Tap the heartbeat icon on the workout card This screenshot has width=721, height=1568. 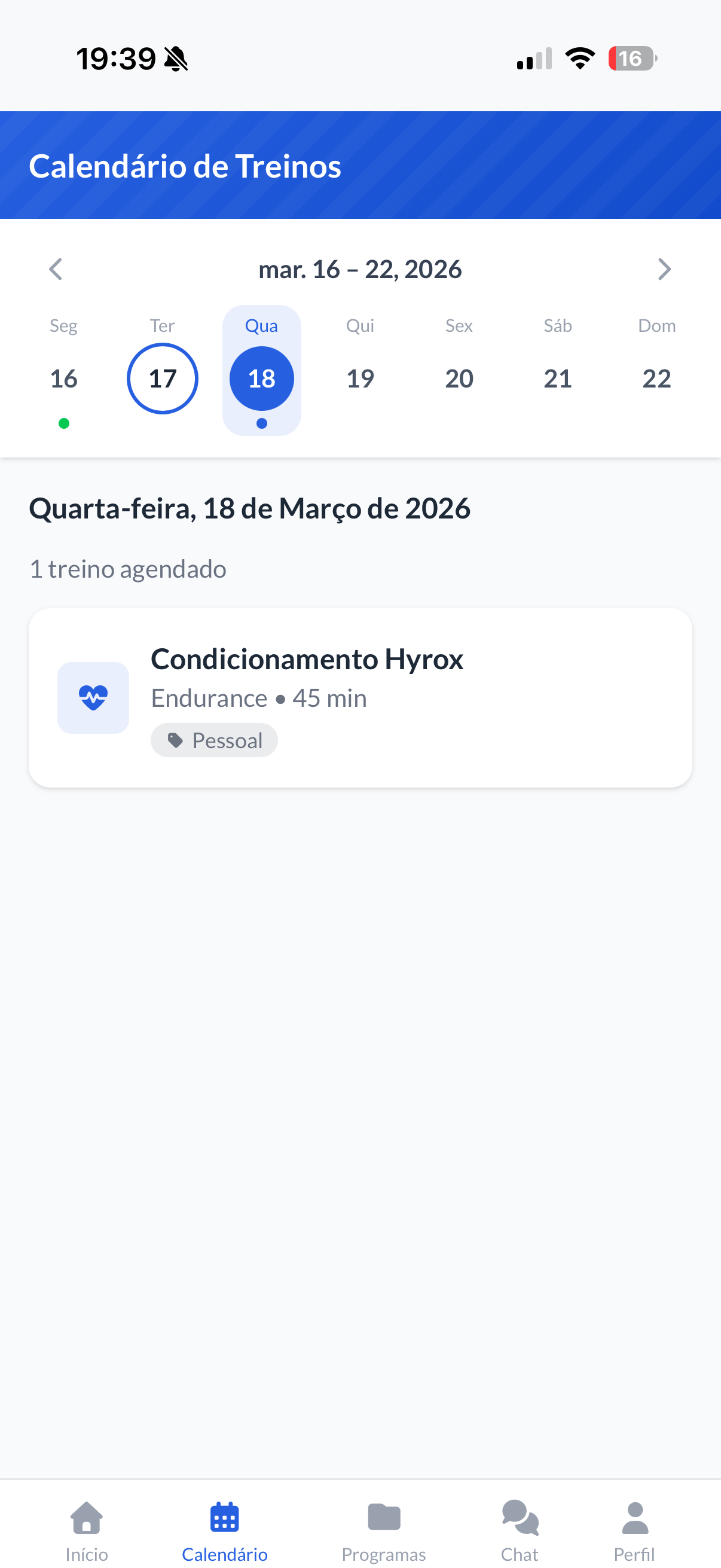point(93,697)
